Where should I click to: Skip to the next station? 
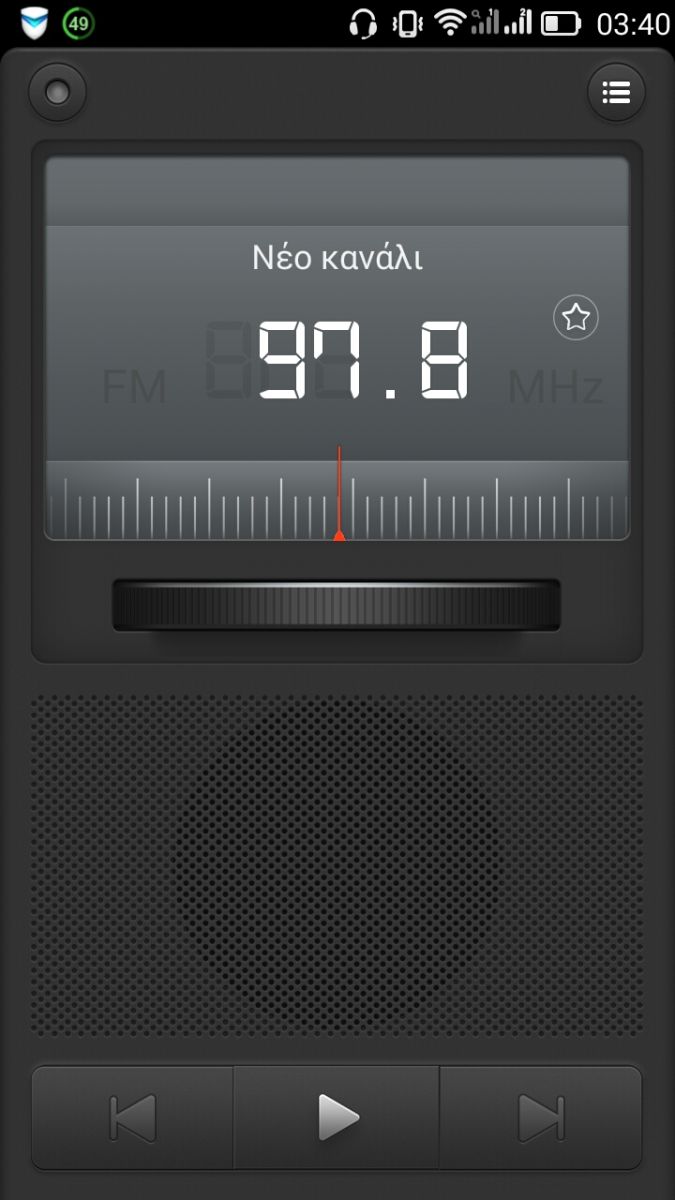click(x=541, y=1117)
